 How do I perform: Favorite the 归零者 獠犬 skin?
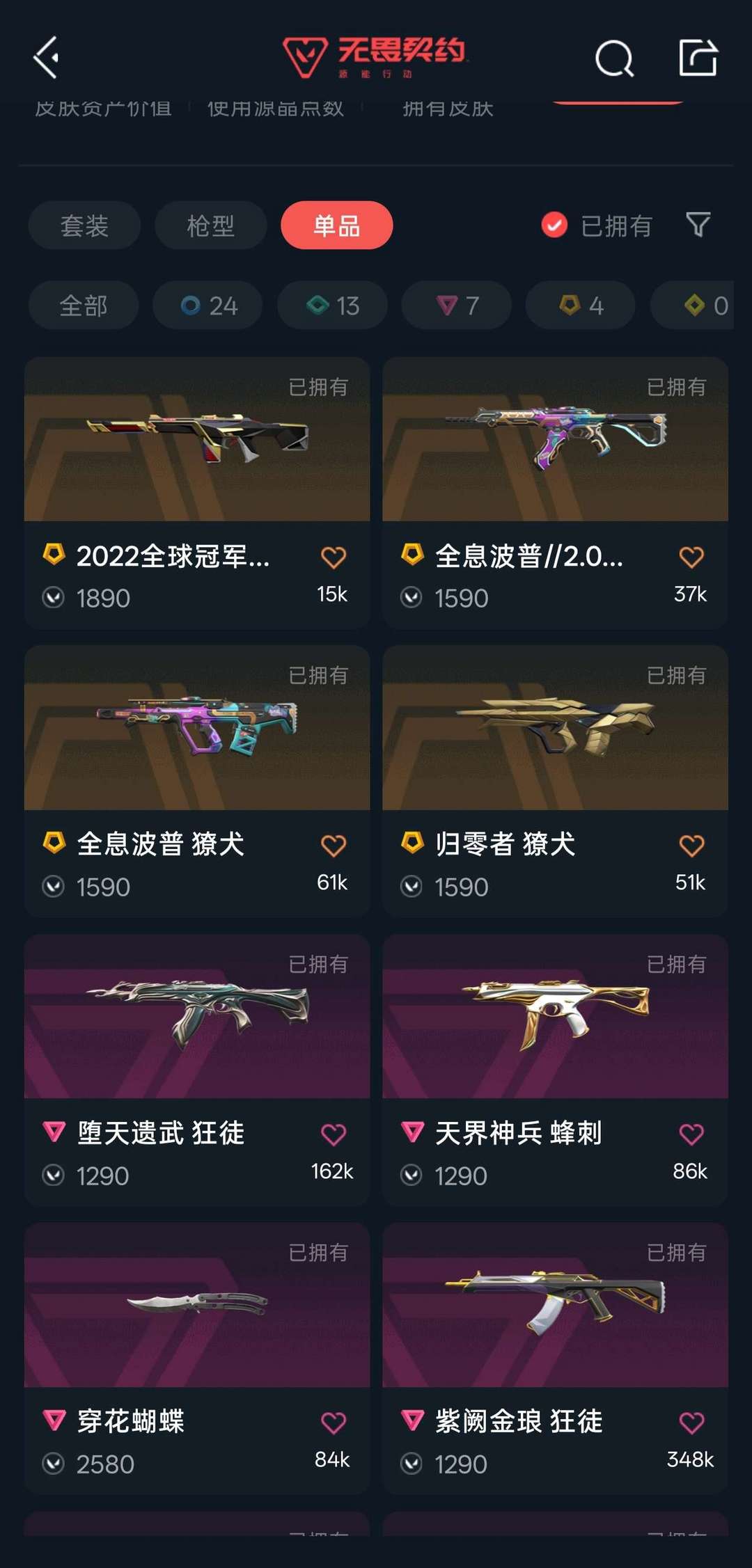pyautogui.click(x=691, y=846)
